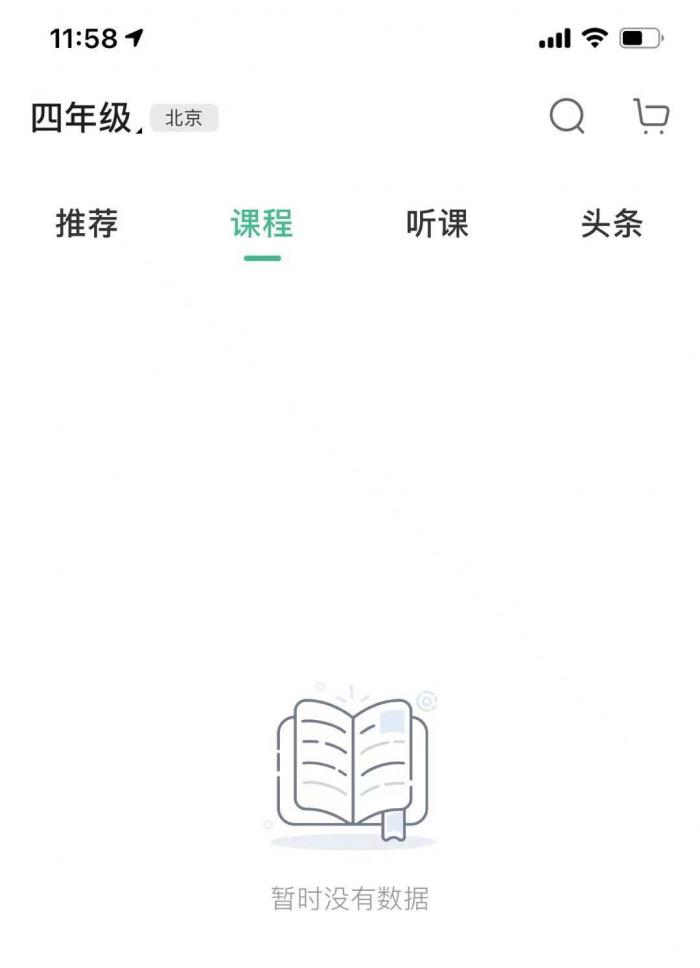The width and height of the screenshot is (700, 968).
Task: Go to the 听课 tab
Action: [x=437, y=224]
